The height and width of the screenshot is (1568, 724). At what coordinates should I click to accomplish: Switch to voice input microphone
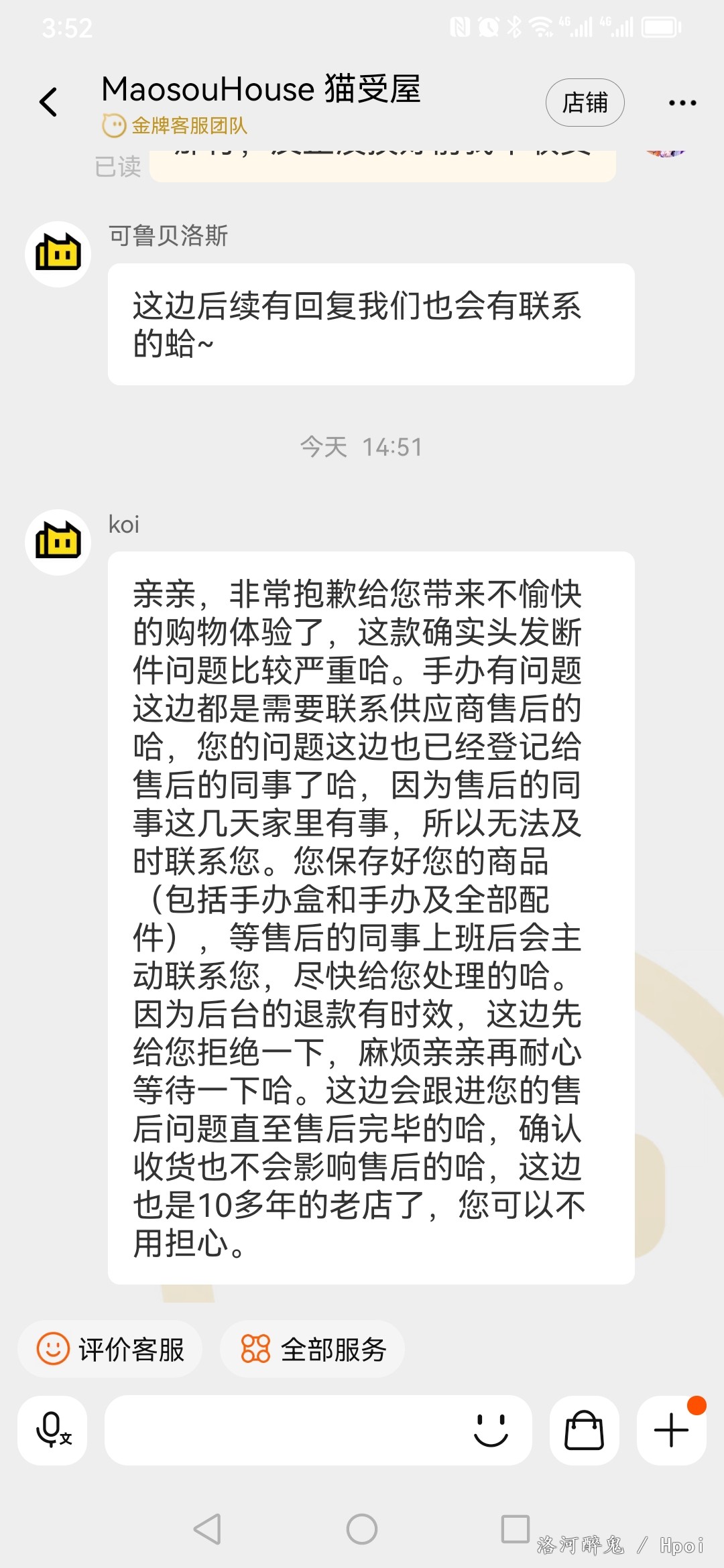pyautogui.click(x=52, y=1431)
